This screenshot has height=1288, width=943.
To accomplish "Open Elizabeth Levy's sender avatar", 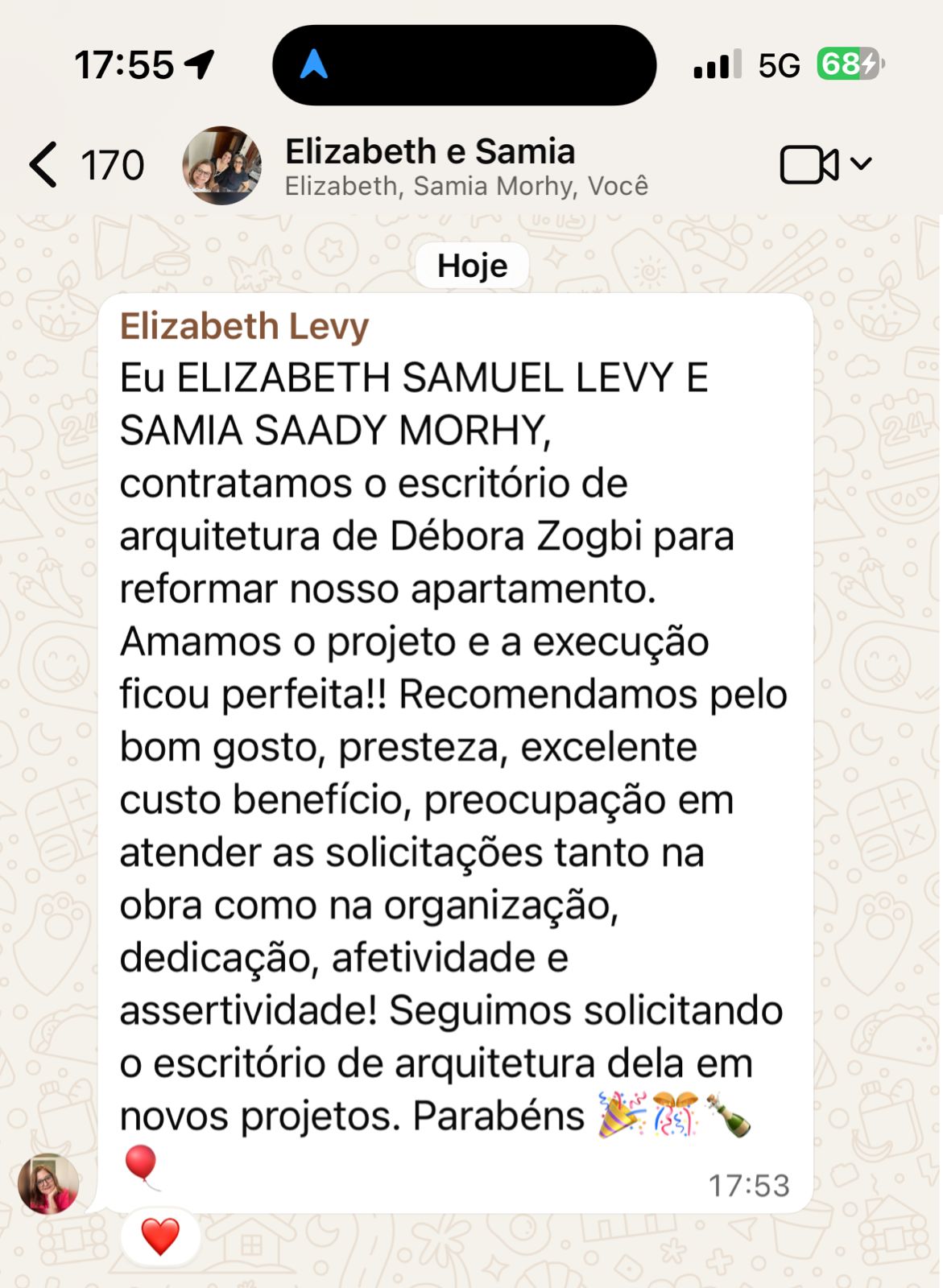I will click(48, 1183).
